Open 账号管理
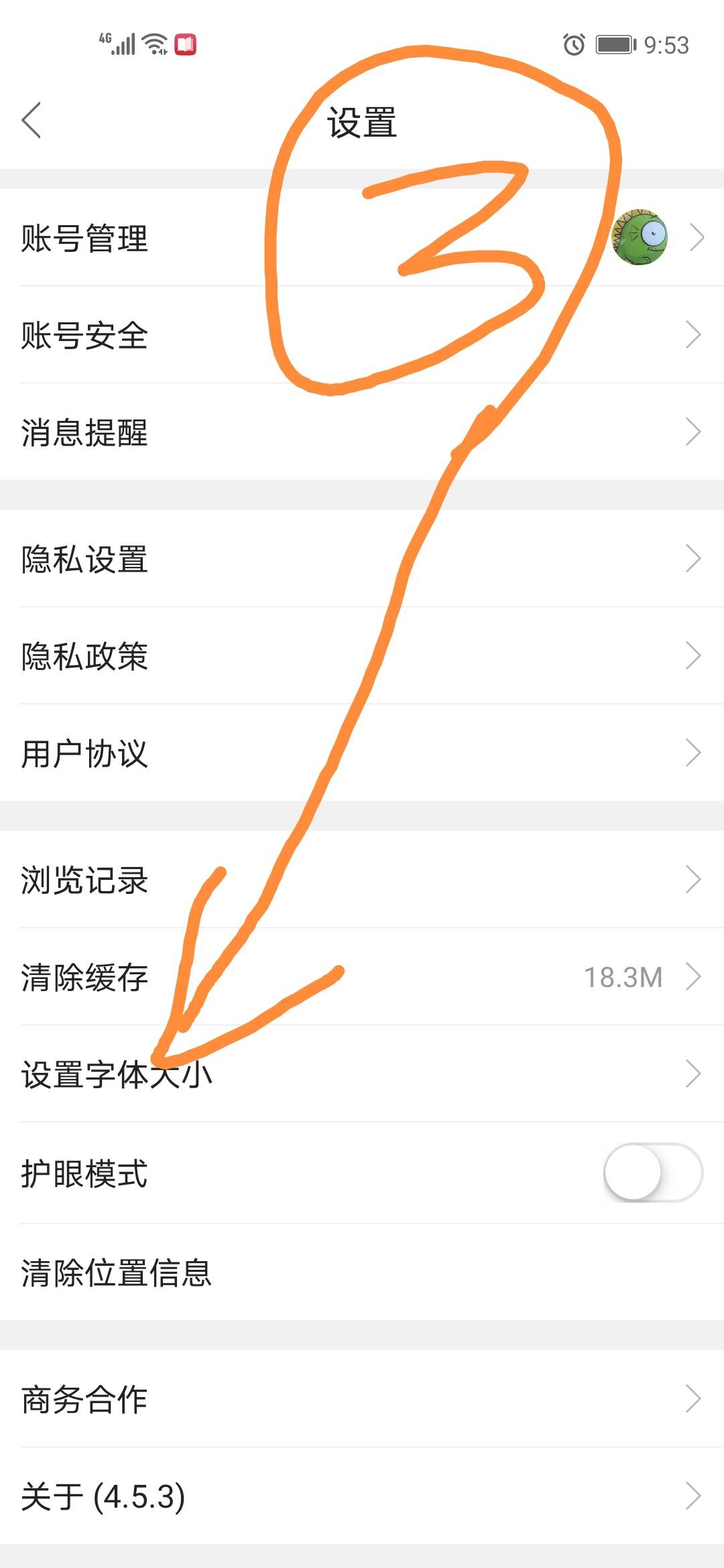Image resolution: width=724 pixels, height=1568 pixels. 362,238
